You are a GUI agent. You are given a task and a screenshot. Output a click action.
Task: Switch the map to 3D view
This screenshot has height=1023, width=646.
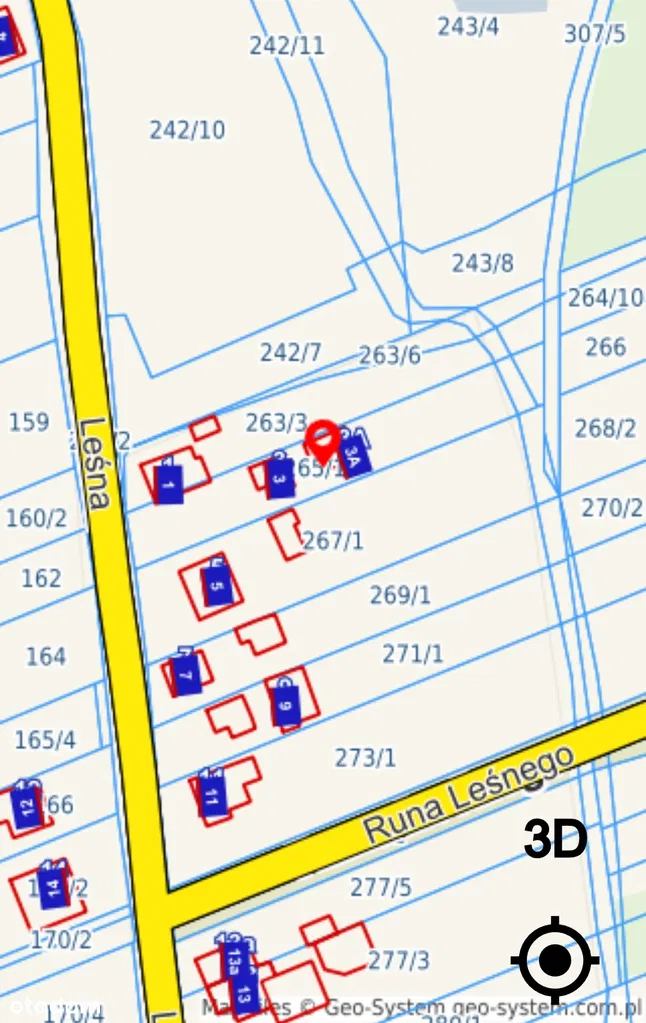coord(555,841)
